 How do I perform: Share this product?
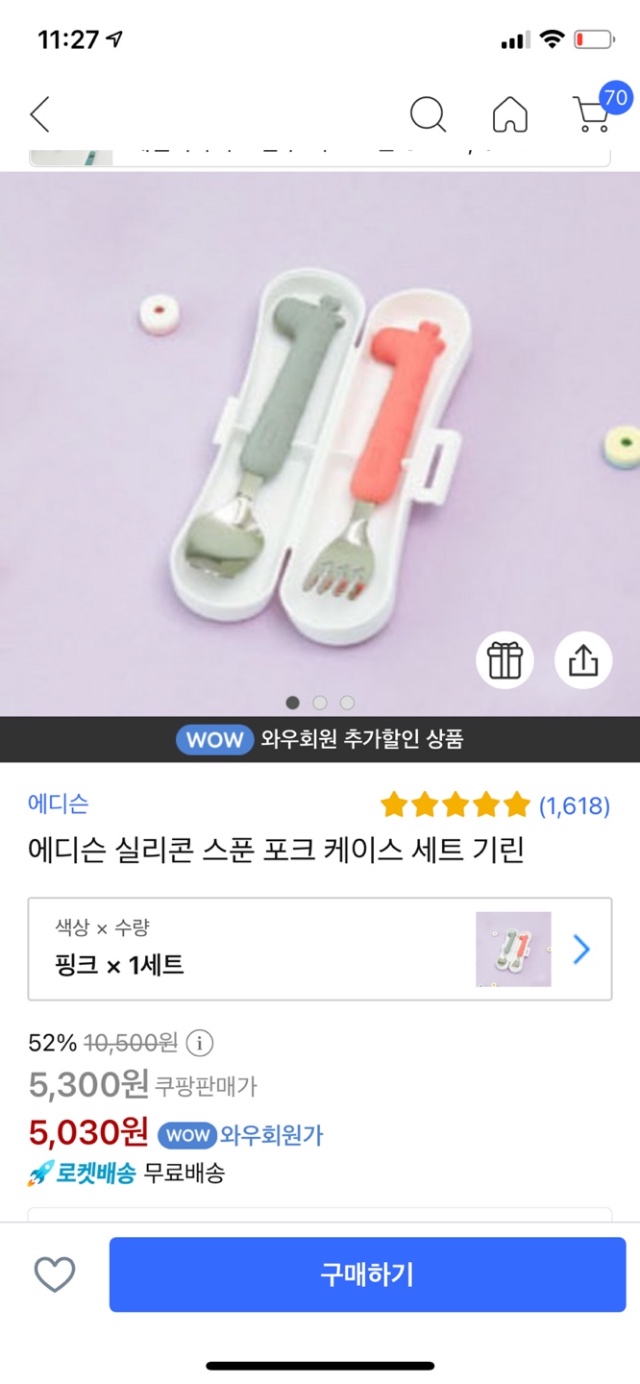pyautogui.click(x=583, y=659)
